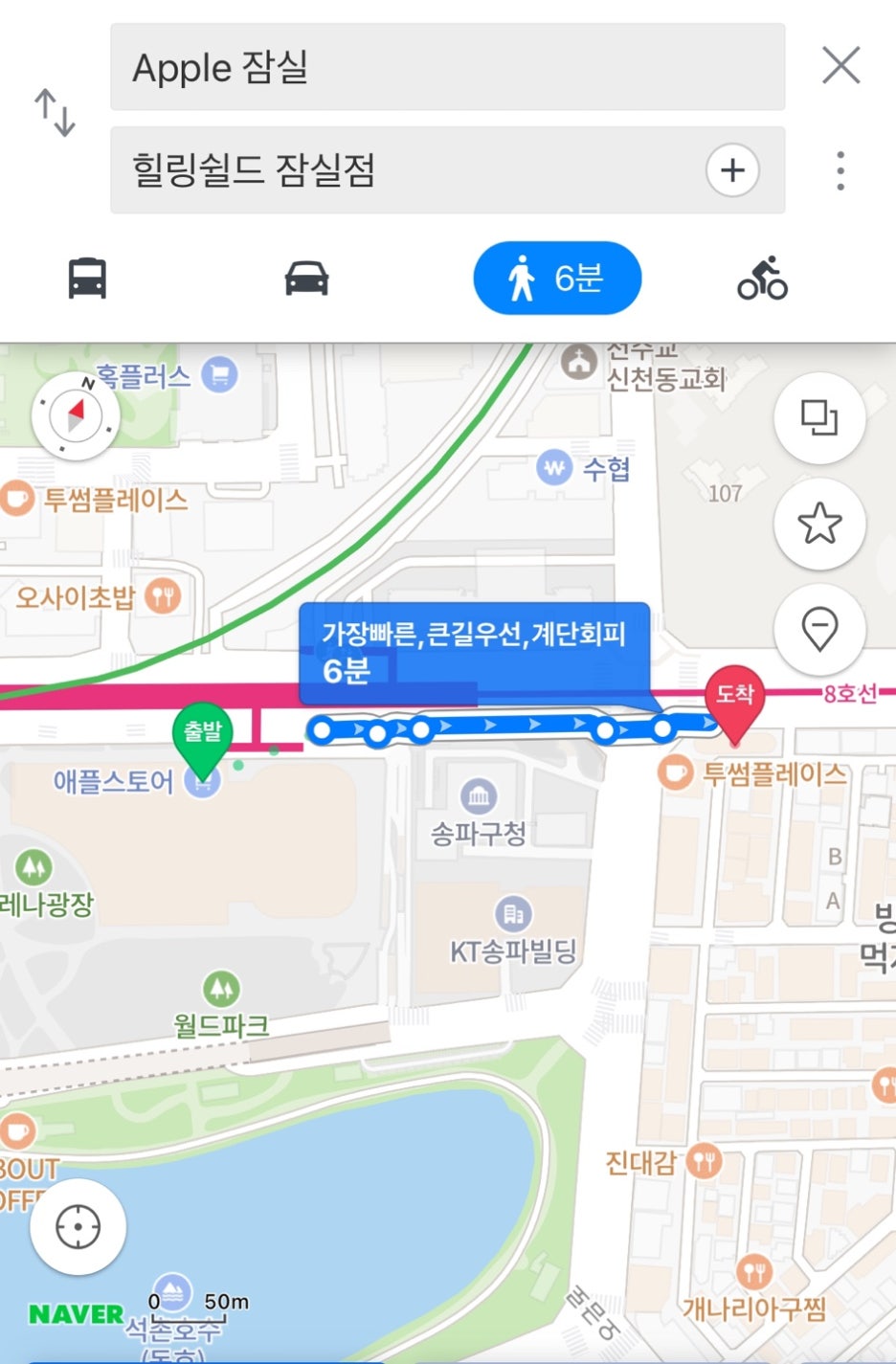The height and width of the screenshot is (1364, 896).
Task: Switch to public transit directions
Action: tap(87, 279)
